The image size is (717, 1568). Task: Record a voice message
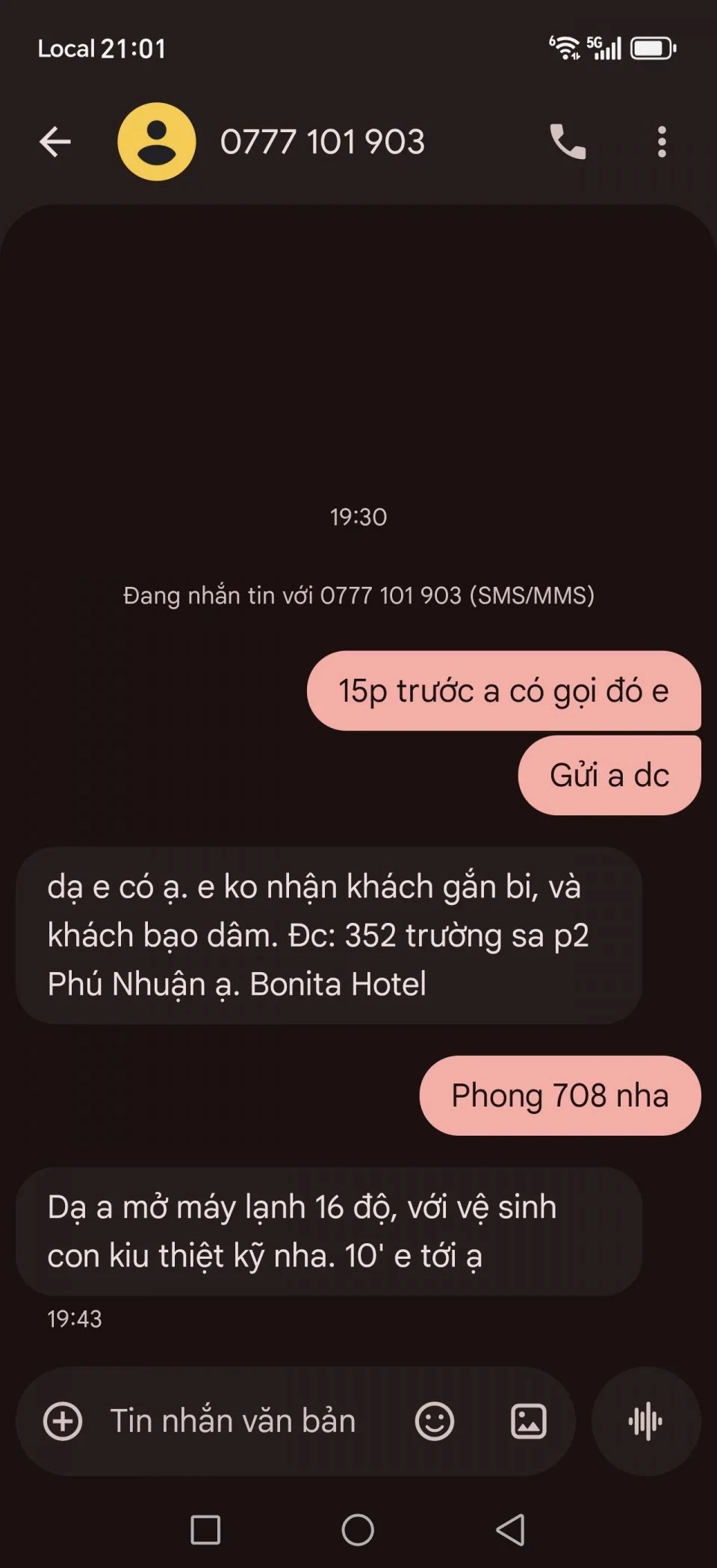646,1421
